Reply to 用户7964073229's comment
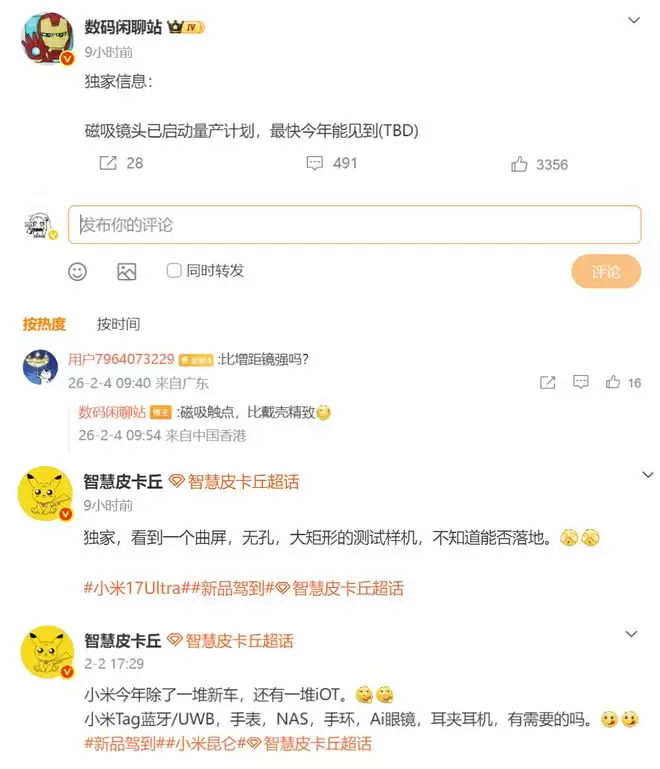Screen dimensions: 660x769 click(580, 383)
